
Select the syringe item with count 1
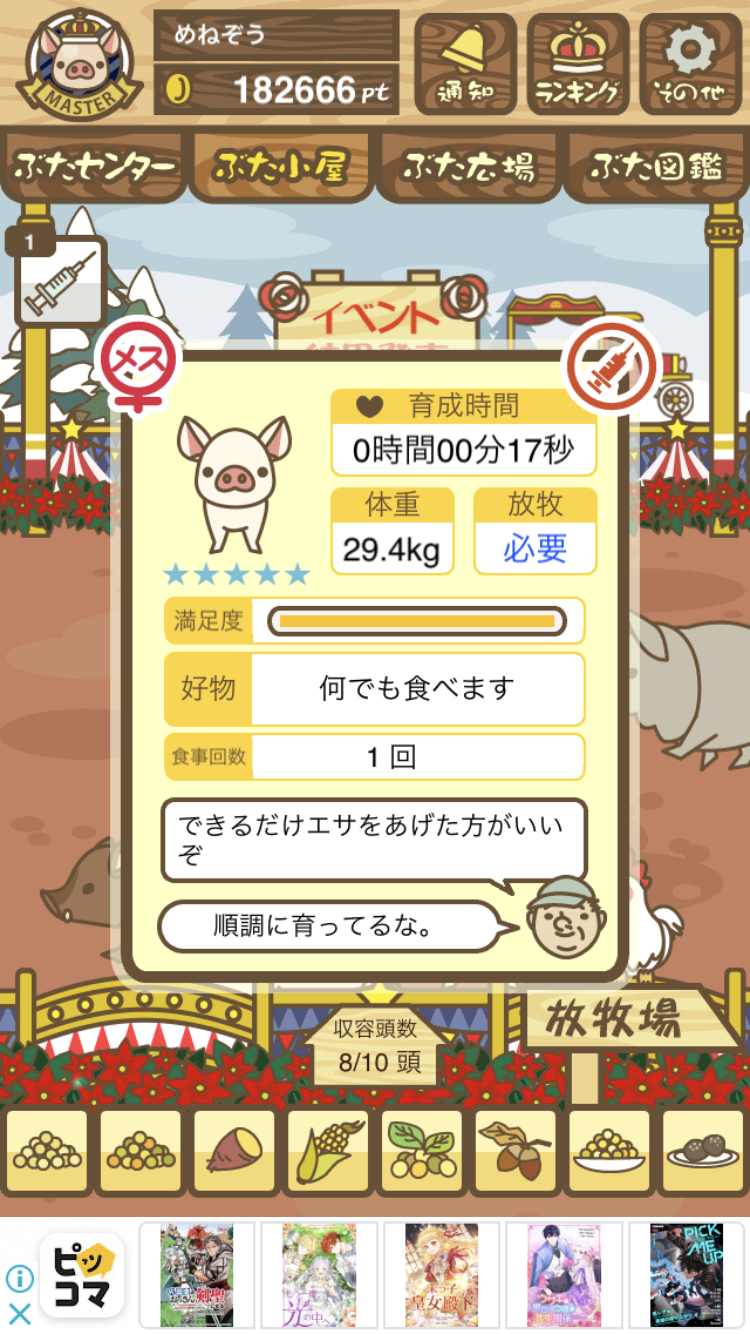click(60, 280)
